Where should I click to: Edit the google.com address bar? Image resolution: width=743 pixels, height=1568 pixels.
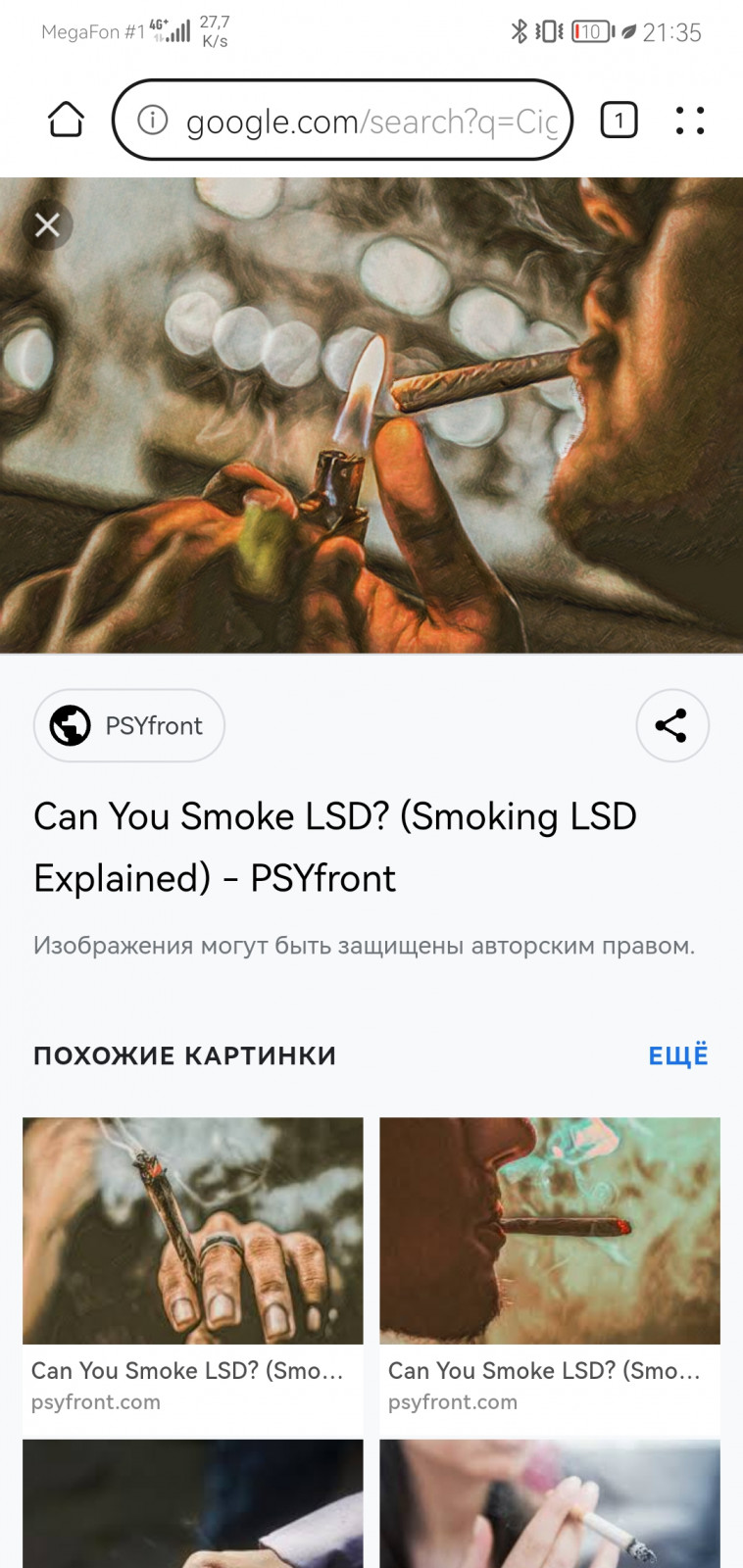(x=371, y=122)
